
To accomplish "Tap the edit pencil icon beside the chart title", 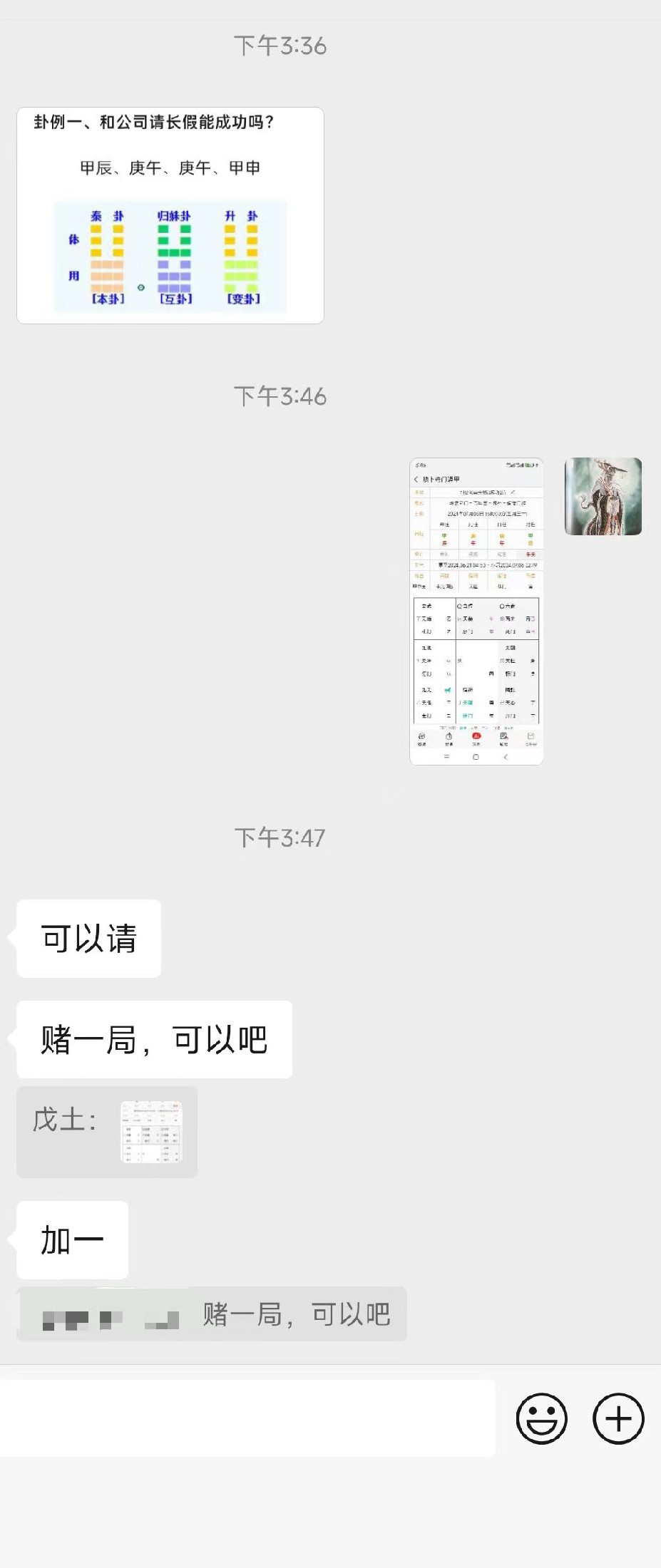I will click(x=514, y=492).
